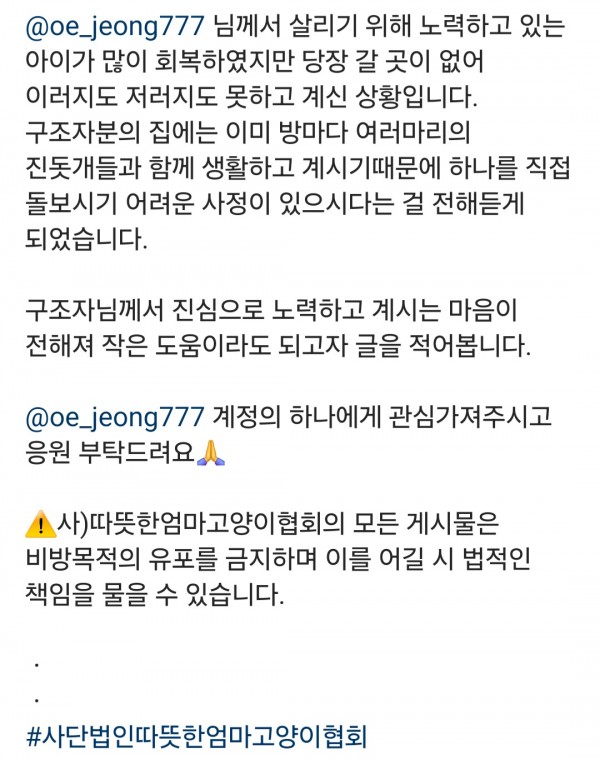Open @oe_jeong777 mention before 계정의 하나에게
Viewport: 600px width, 759px height.
(113, 415)
